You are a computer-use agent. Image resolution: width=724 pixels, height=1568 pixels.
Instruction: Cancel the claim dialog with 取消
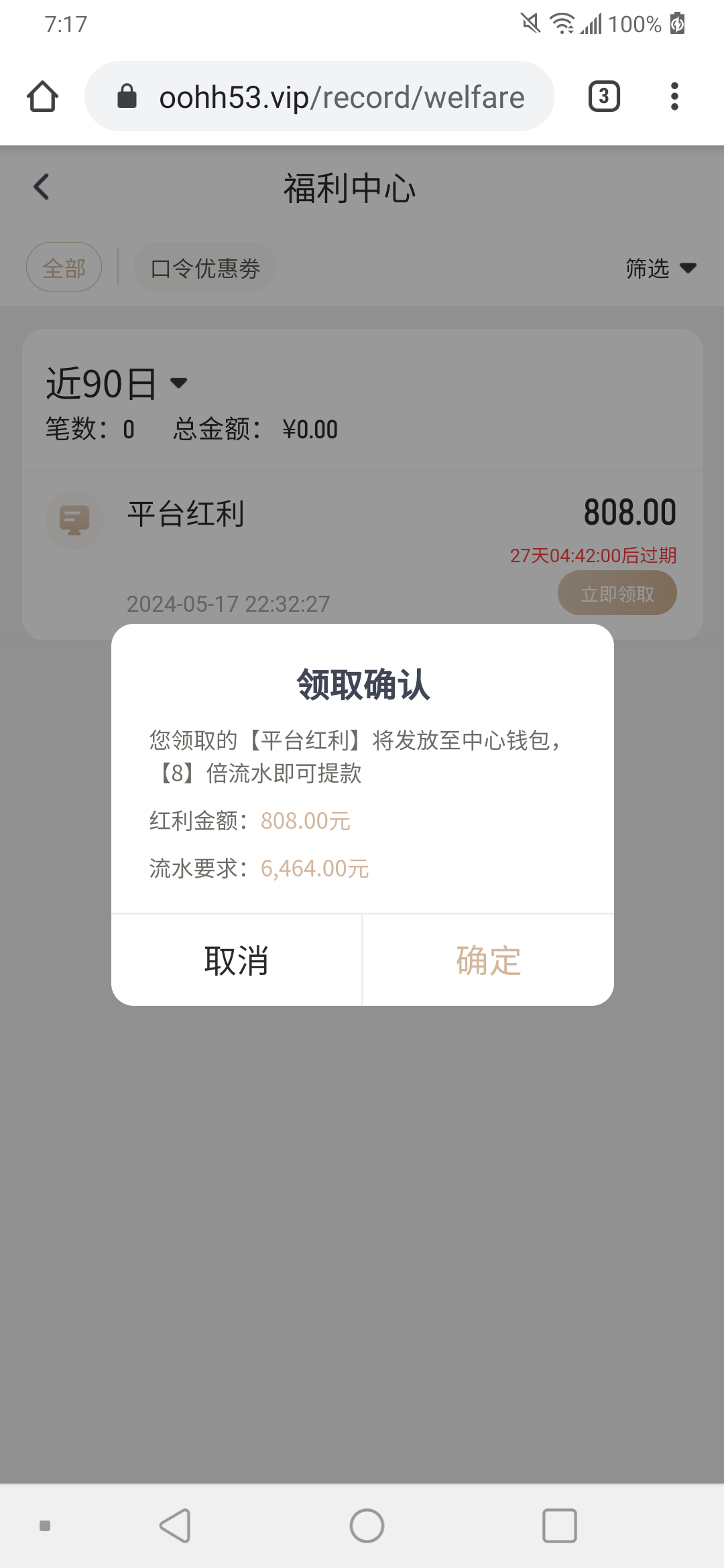click(x=237, y=960)
